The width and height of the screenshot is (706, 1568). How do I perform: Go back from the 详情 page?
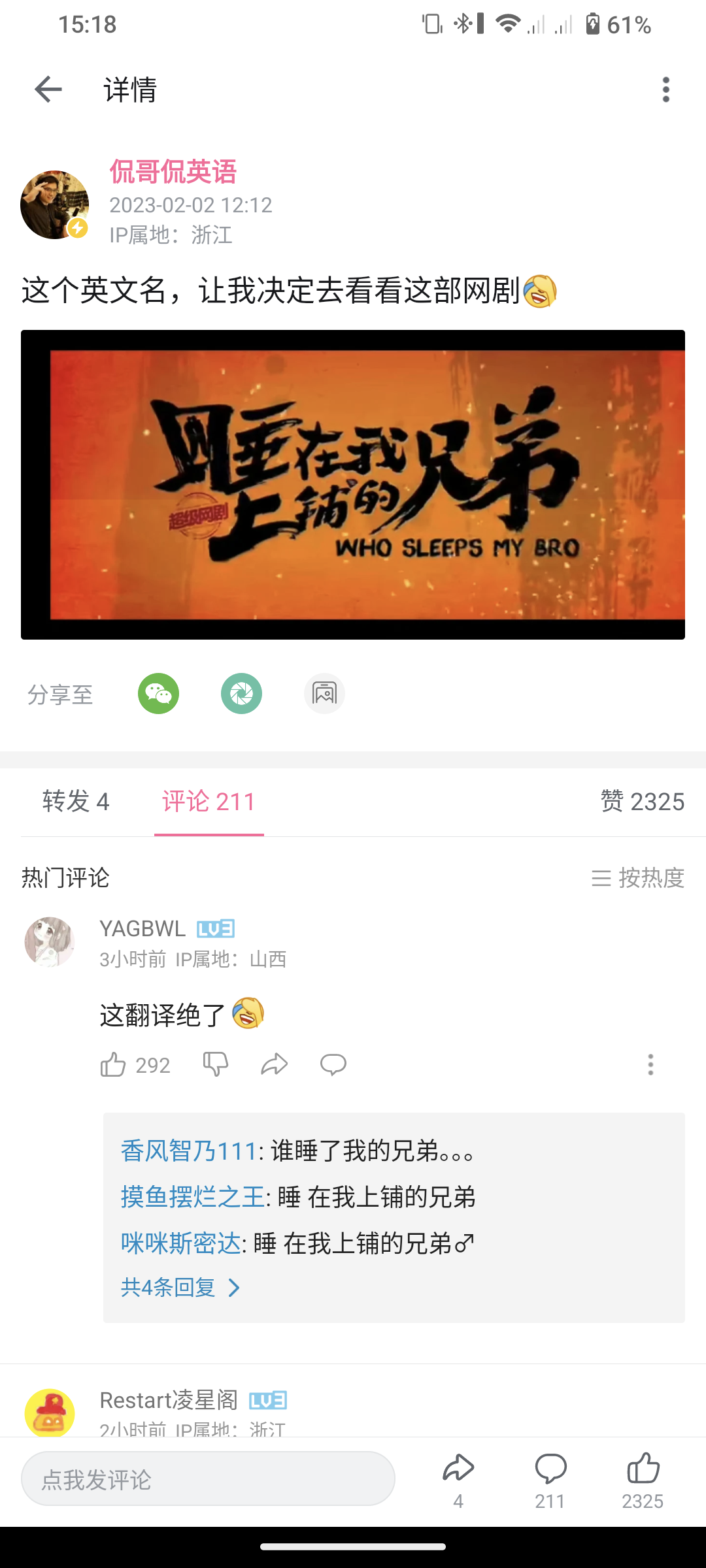48,90
